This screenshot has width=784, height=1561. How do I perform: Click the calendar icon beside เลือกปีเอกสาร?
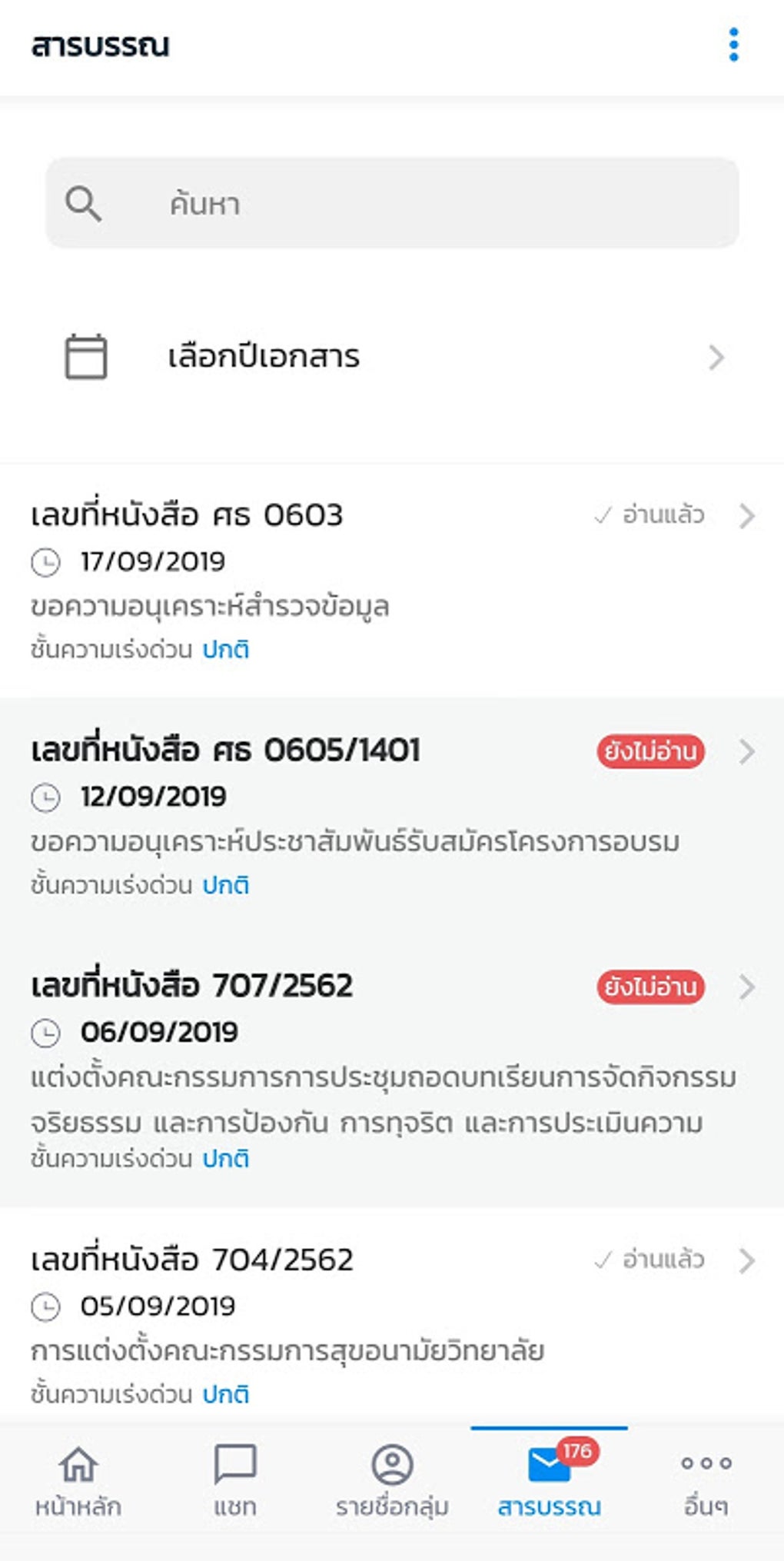pos(85,356)
